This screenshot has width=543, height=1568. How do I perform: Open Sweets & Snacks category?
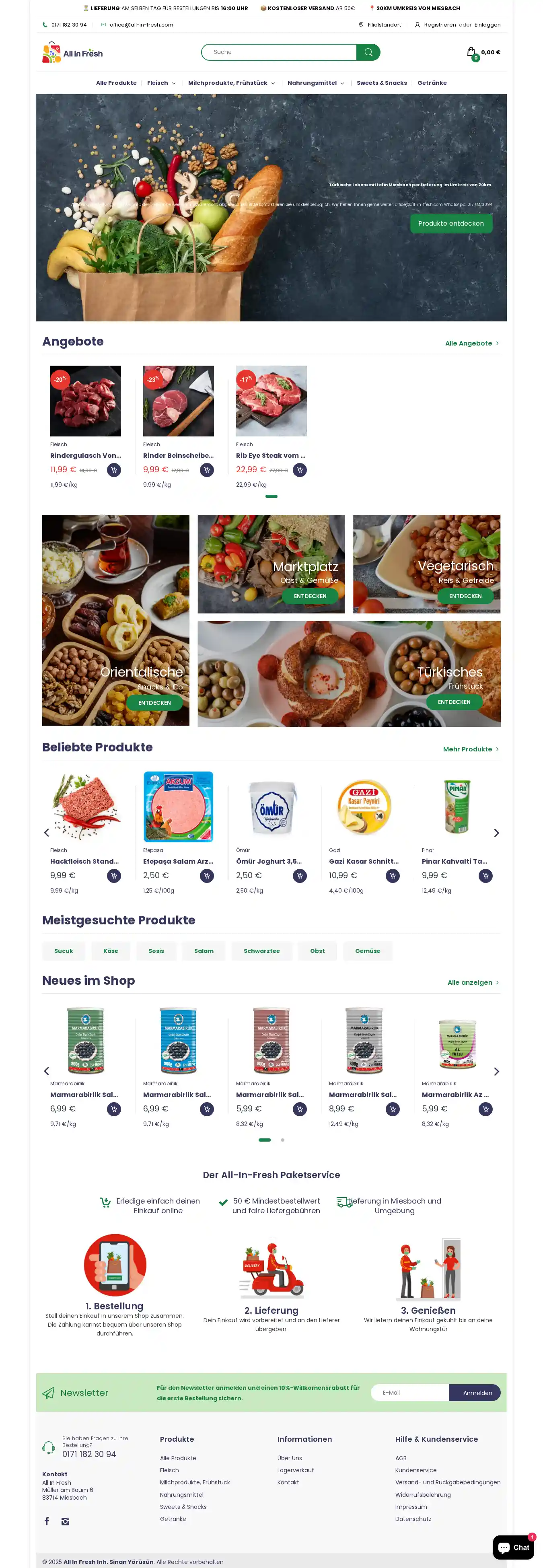(x=382, y=83)
